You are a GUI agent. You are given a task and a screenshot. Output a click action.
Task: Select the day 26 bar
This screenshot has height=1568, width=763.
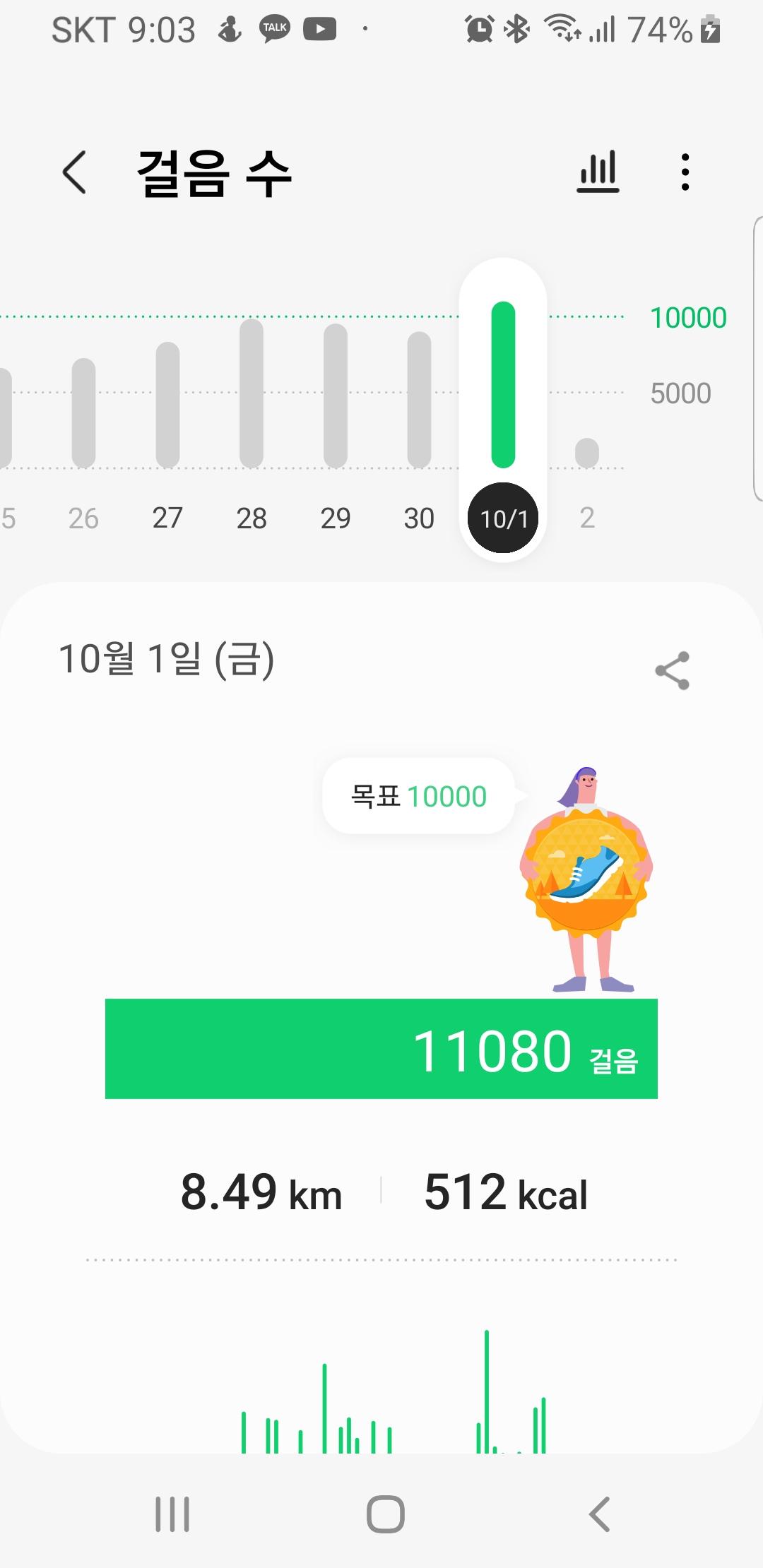point(83,413)
